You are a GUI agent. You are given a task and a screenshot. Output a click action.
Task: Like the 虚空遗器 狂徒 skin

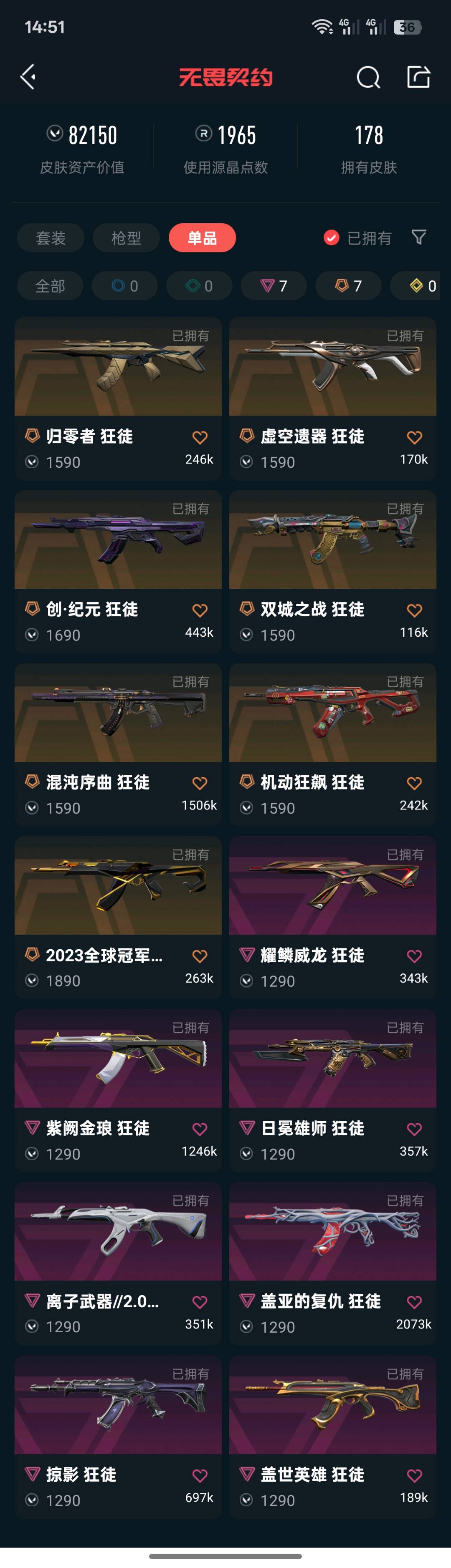click(x=414, y=437)
